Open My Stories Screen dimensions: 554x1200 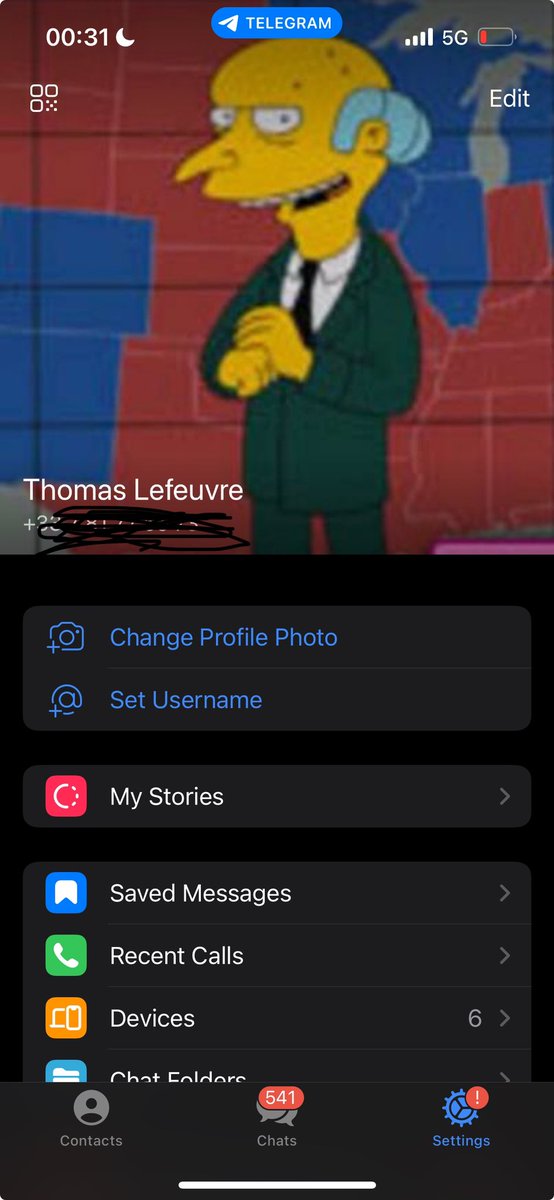click(x=277, y=796)
